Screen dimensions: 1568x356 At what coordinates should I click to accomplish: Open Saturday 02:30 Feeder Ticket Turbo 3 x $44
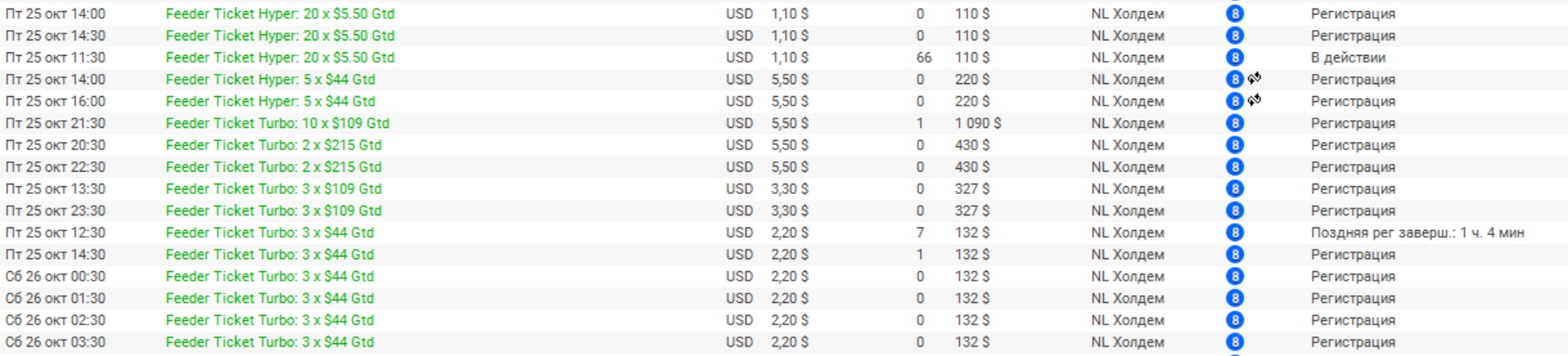[269, 320]
